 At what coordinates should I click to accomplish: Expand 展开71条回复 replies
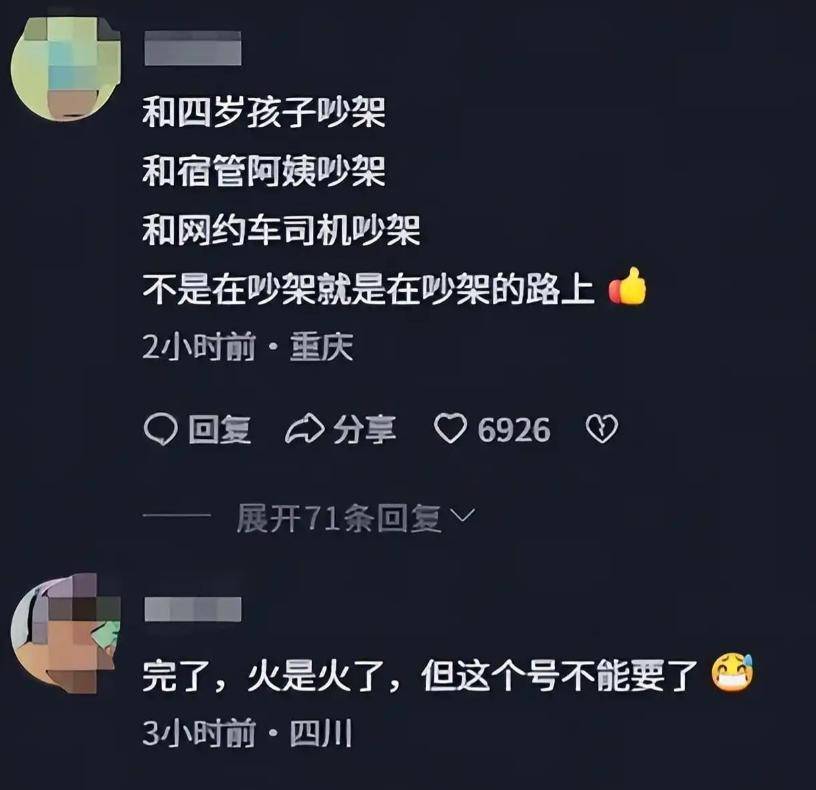(355, 518)
